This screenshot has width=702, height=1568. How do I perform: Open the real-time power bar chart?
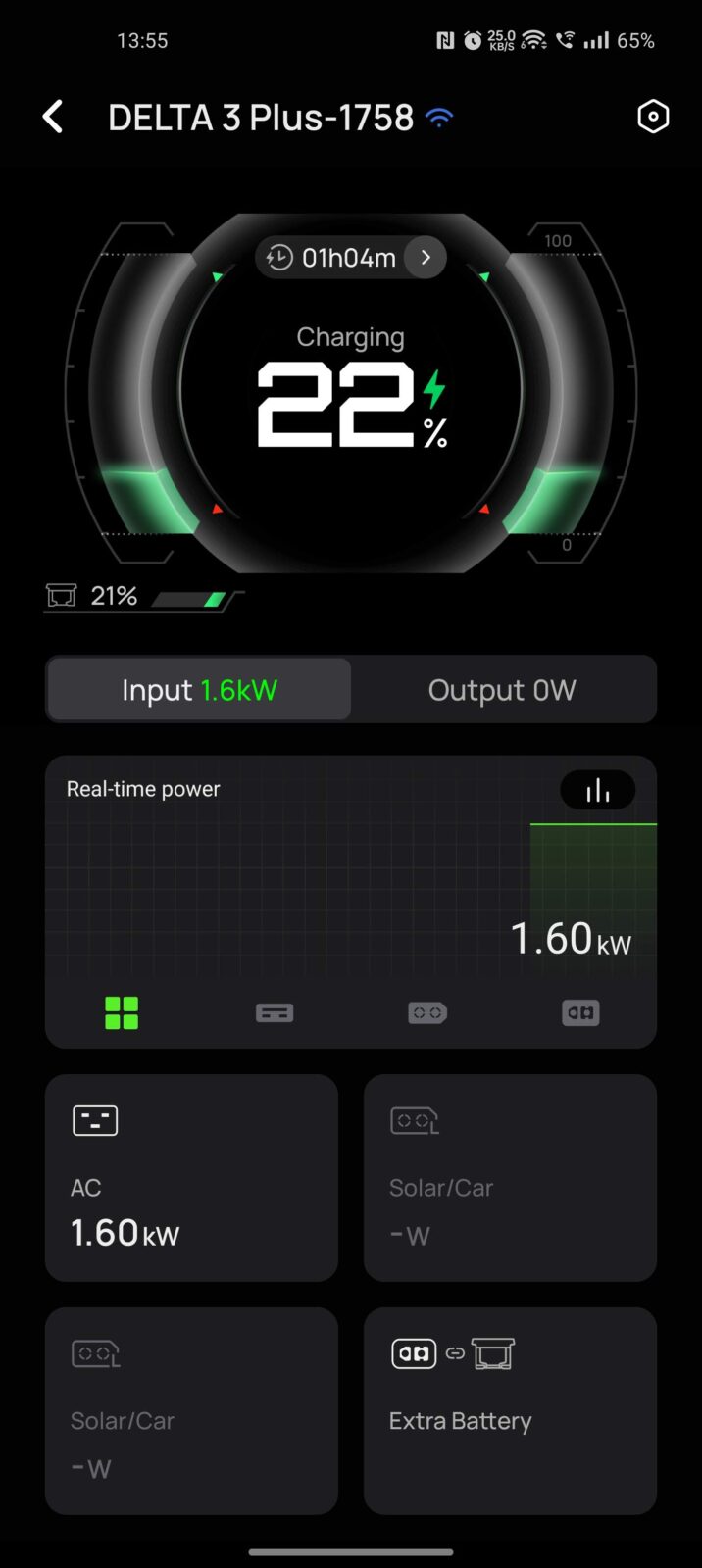(x=597, y=790)
